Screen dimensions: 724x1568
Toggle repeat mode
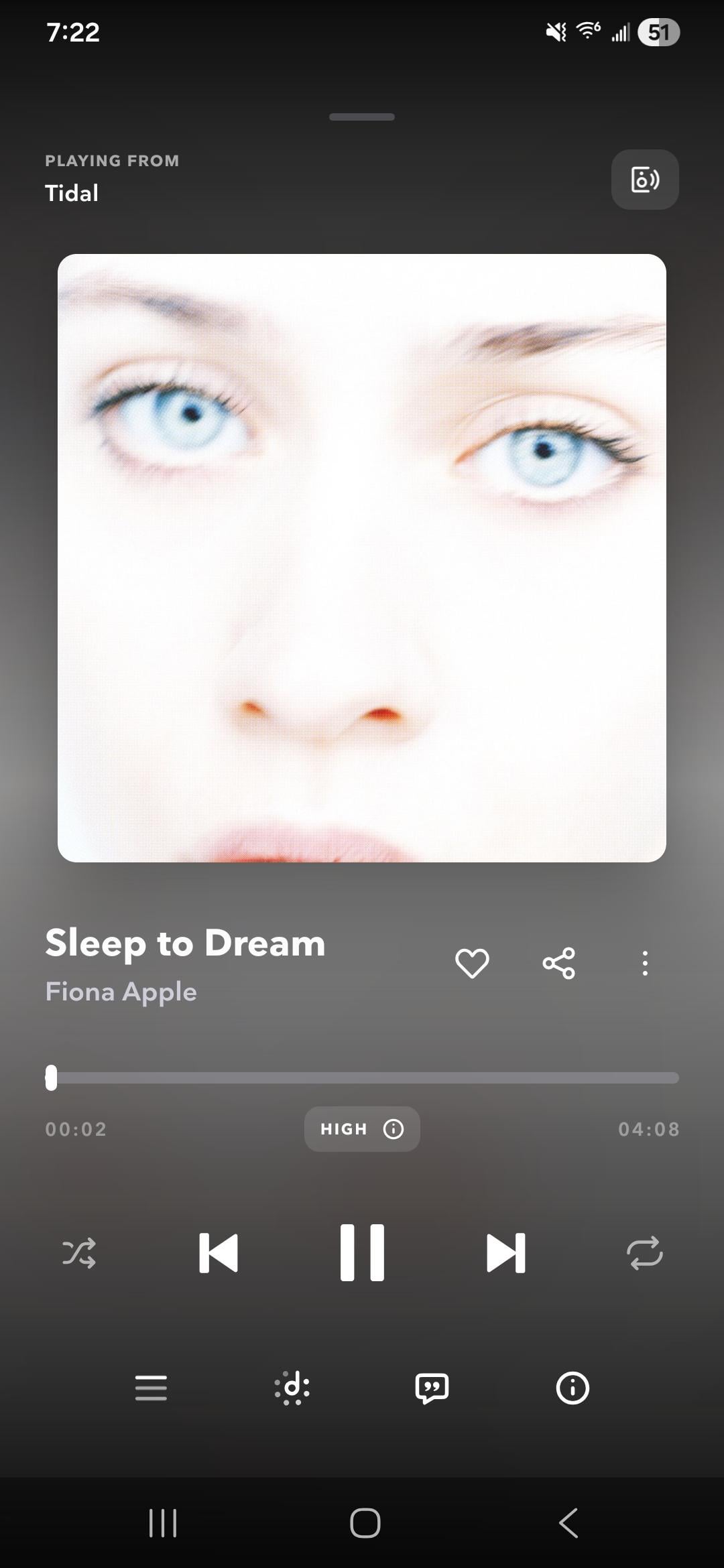tap(645, 1252)
